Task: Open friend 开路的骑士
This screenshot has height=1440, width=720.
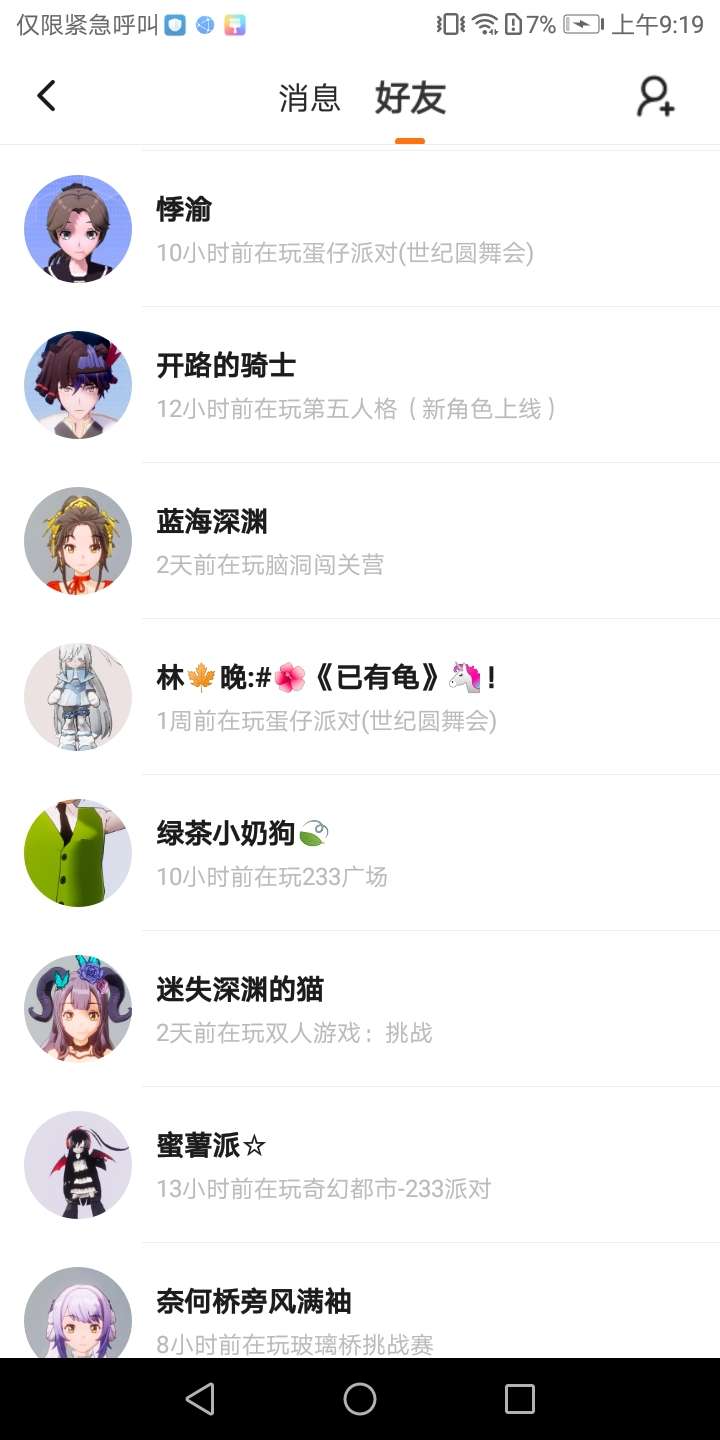Action: (x=360, y=385)
